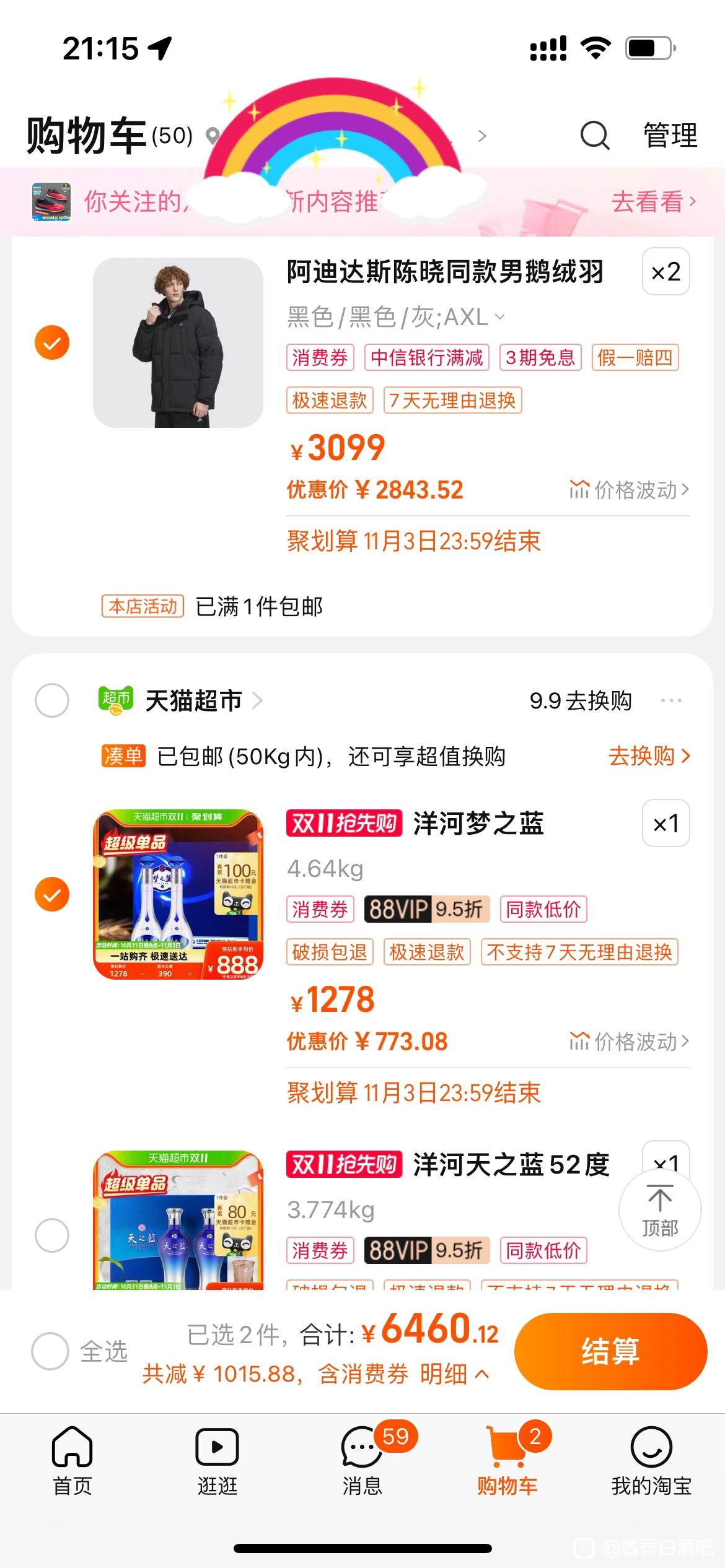Viewport: 725px width, 1568px height.
Task: Open the cart search icon
Action: [x=594, y=135]
